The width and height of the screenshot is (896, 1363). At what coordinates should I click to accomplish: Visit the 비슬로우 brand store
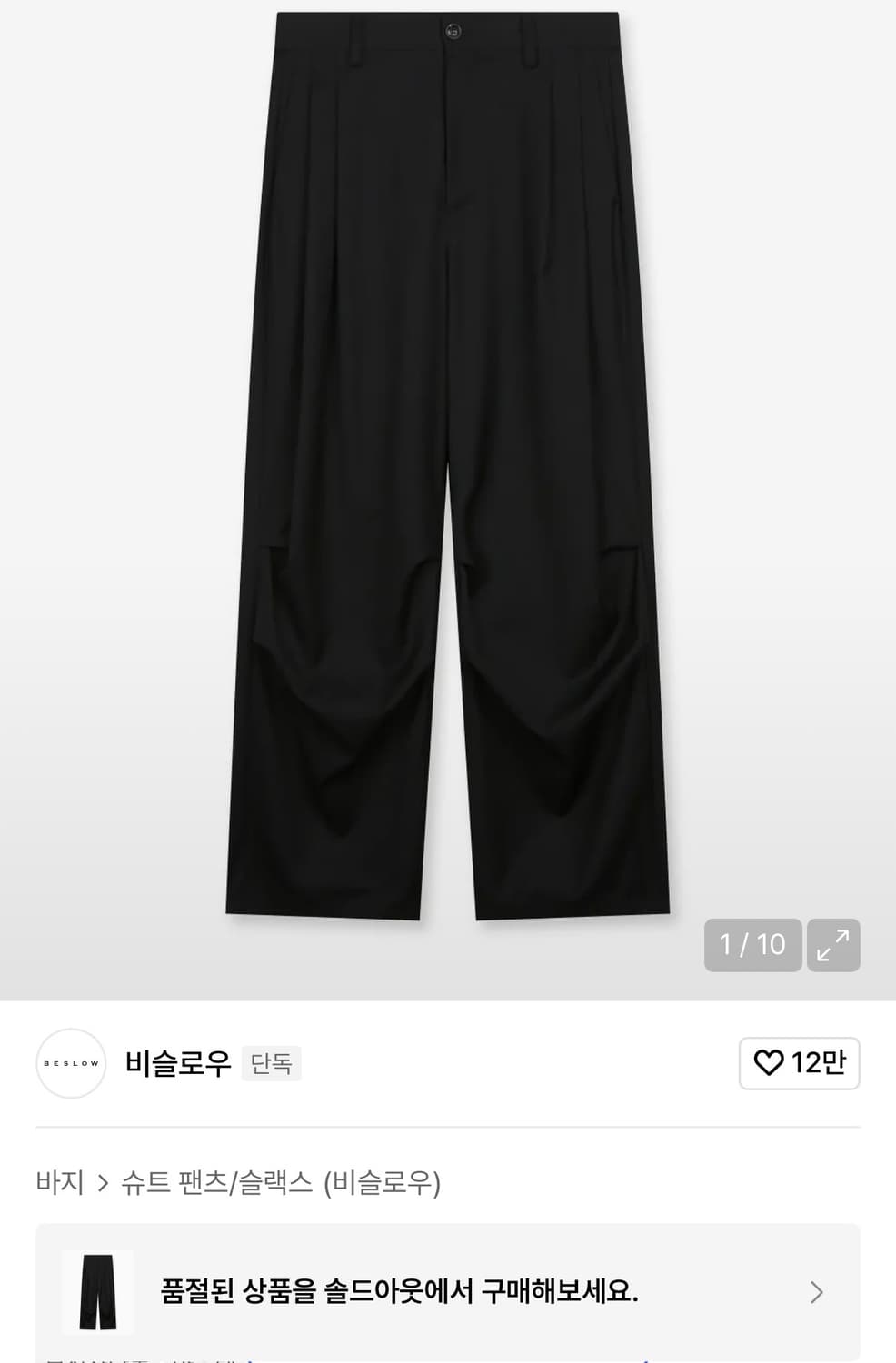(178, 1062)
